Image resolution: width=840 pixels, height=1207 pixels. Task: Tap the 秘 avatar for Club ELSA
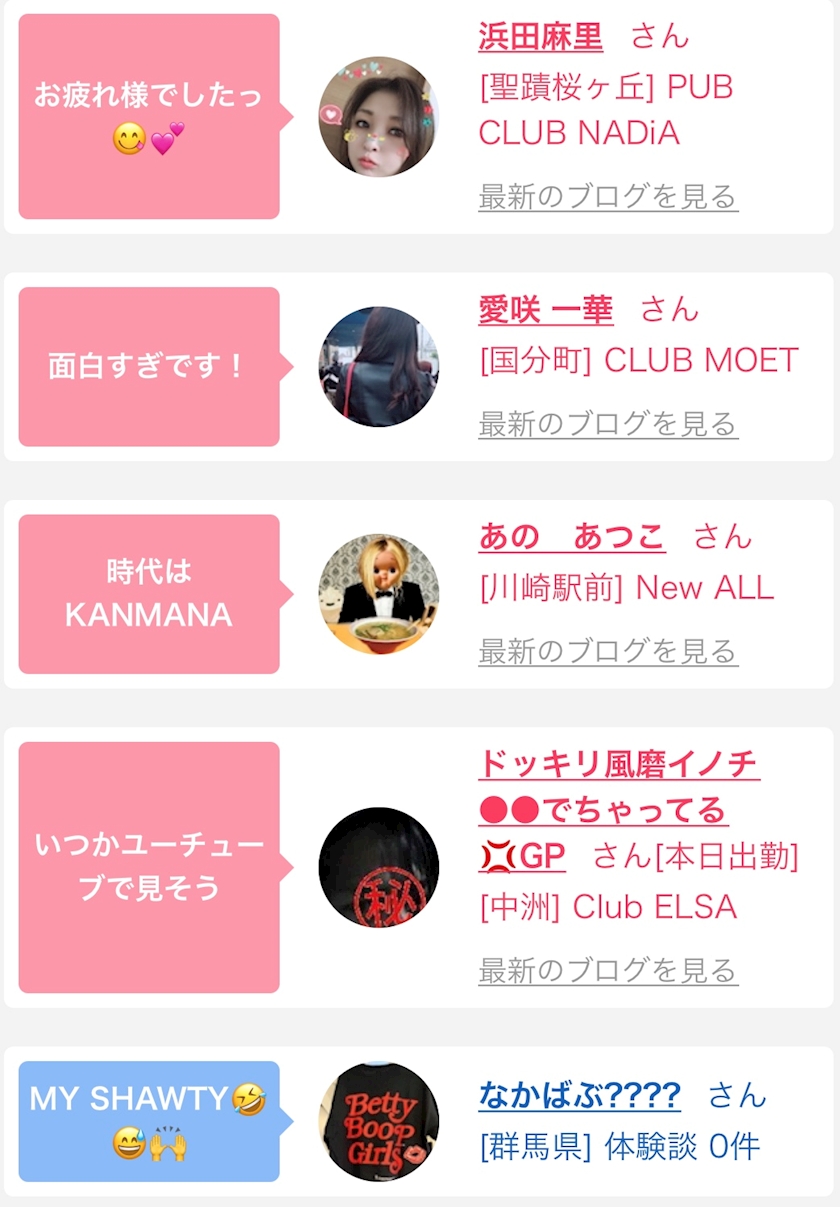379,867
